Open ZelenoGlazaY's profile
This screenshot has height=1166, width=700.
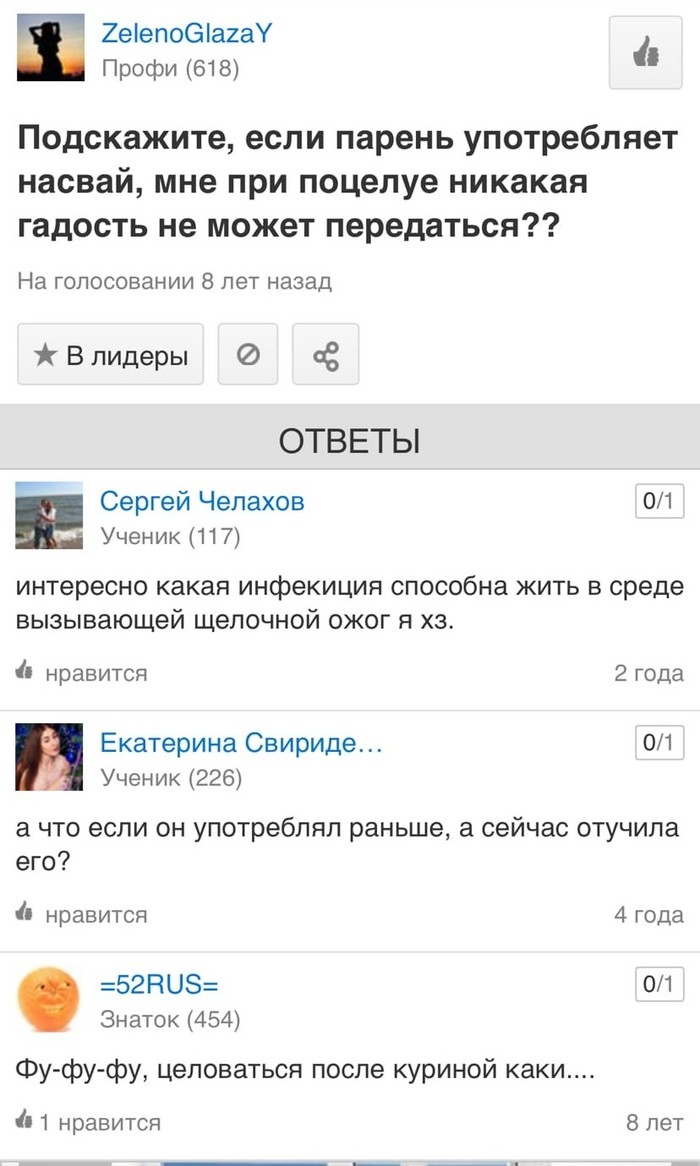tap(187, 34)
